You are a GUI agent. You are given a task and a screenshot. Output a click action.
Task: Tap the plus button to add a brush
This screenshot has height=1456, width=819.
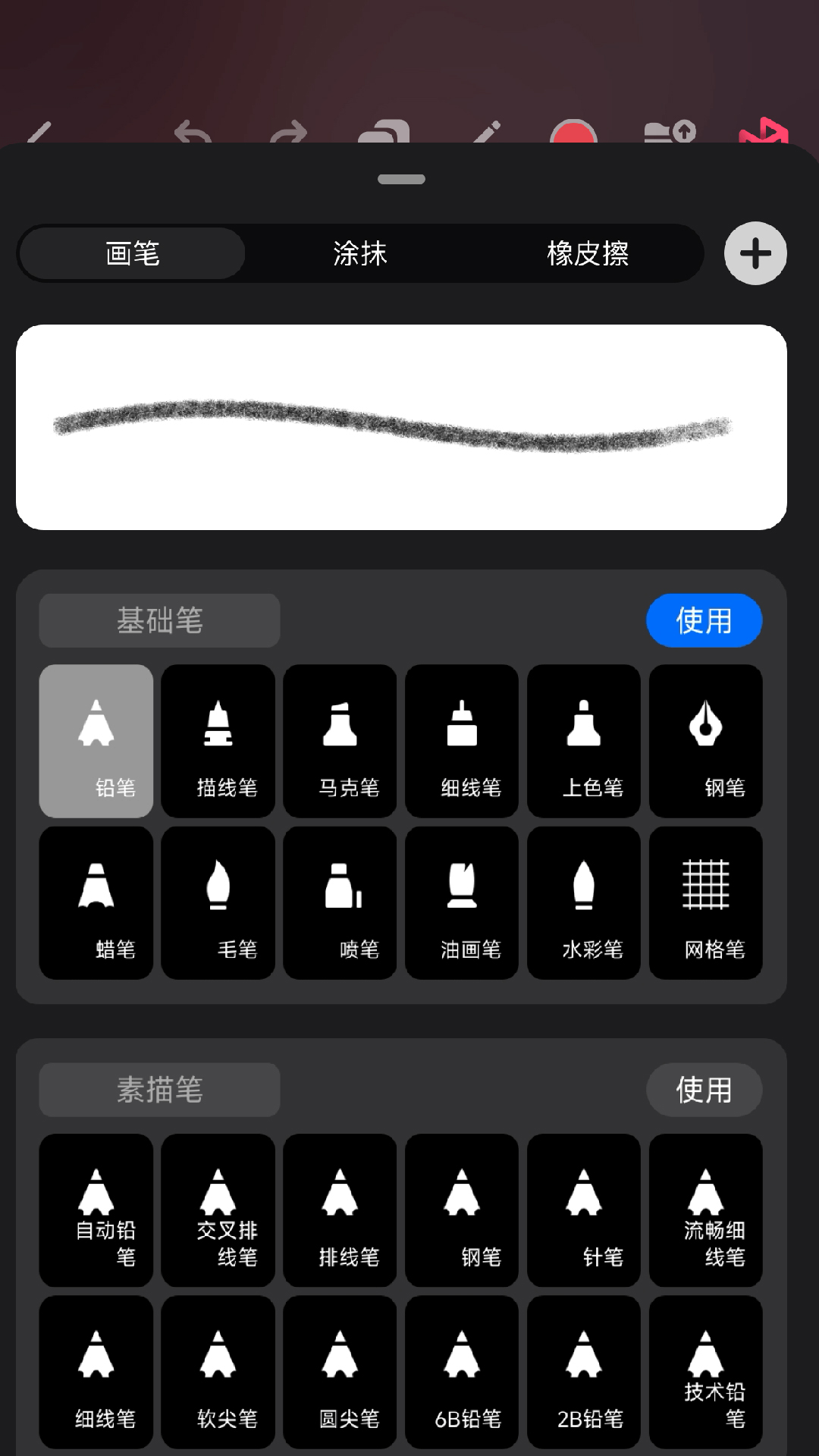(x=755, y=253)
